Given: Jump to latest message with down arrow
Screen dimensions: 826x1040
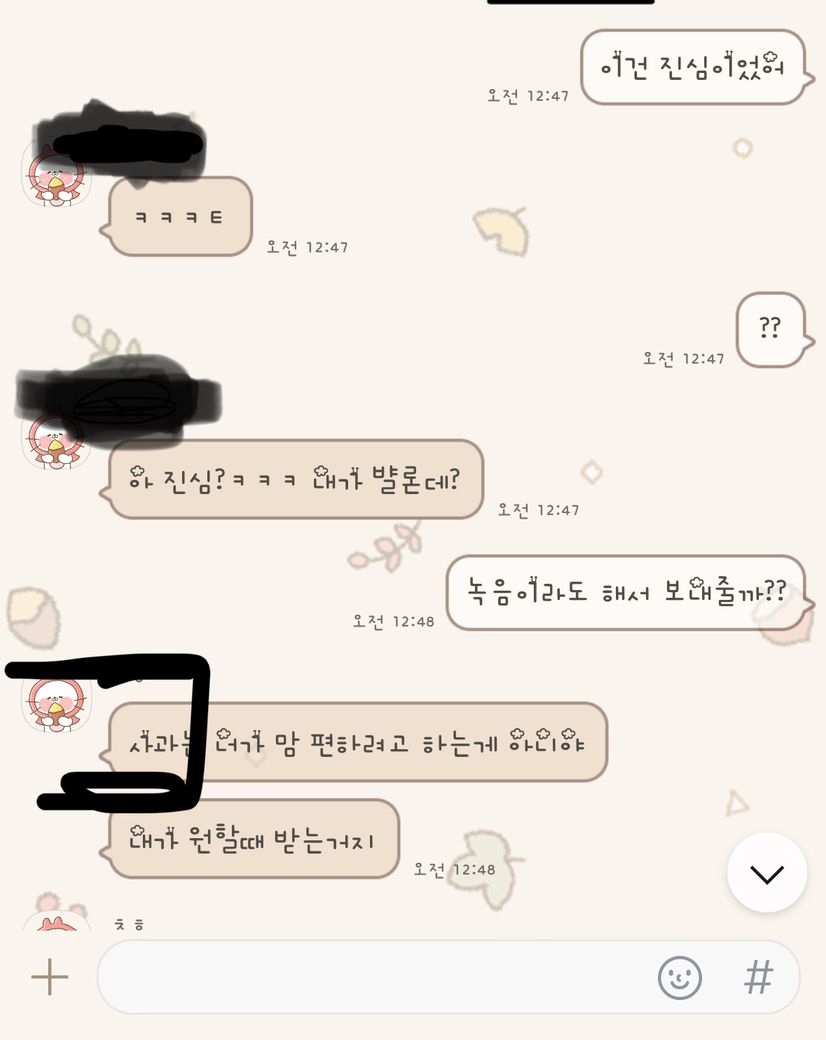Looking at the screenshot, I should (767, 874).
